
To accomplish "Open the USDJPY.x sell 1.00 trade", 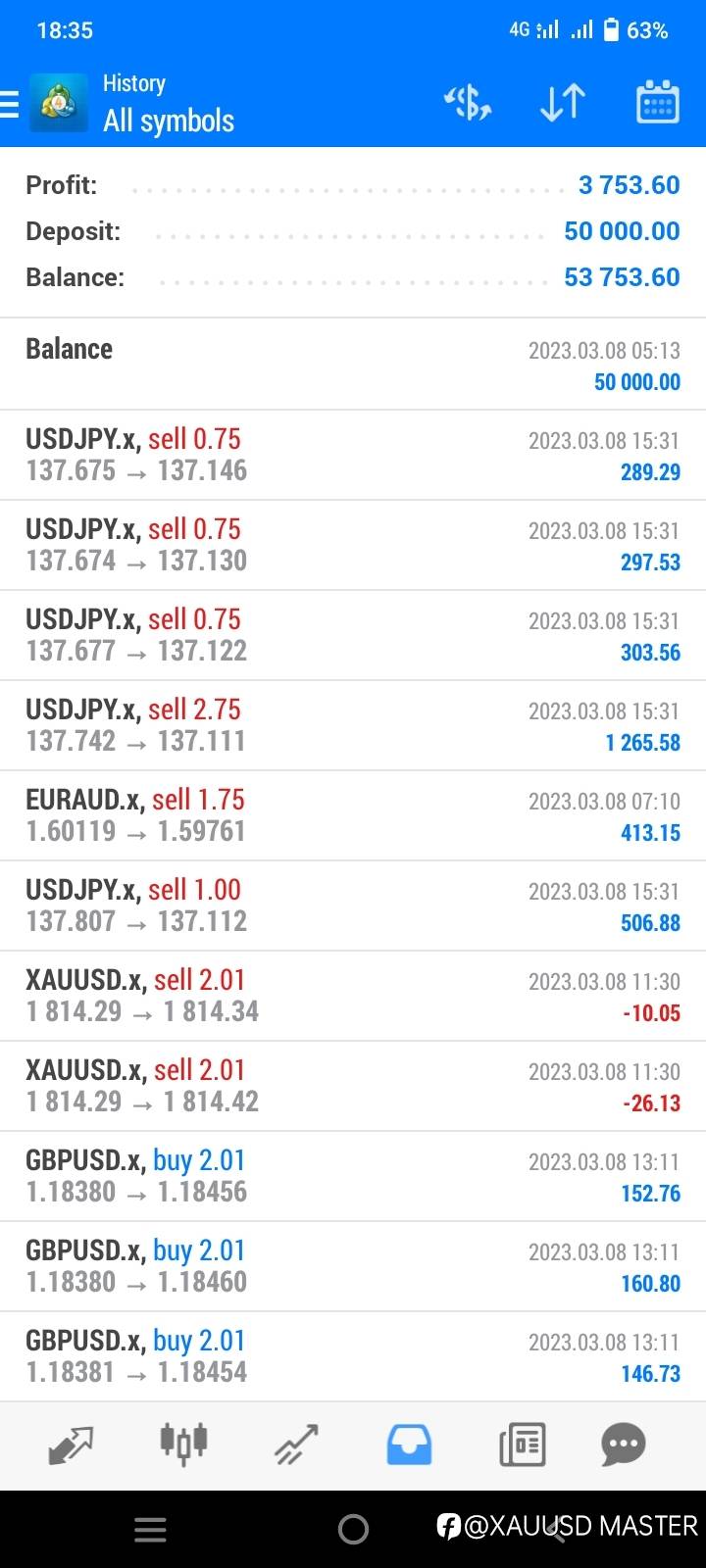I will 353,906.
